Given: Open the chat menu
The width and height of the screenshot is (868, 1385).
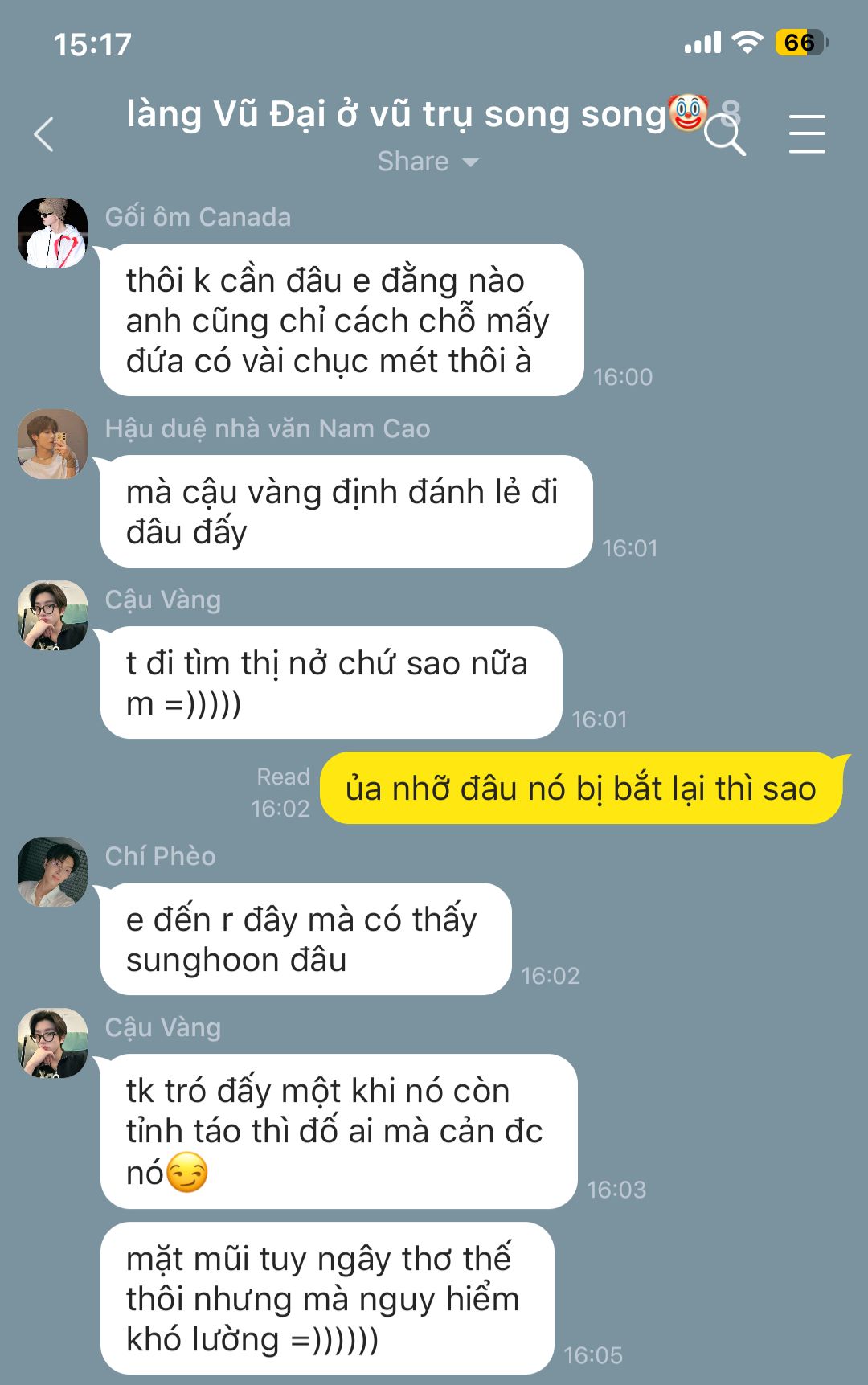Looking at the screenshot, I should click(x=806, y=133).
